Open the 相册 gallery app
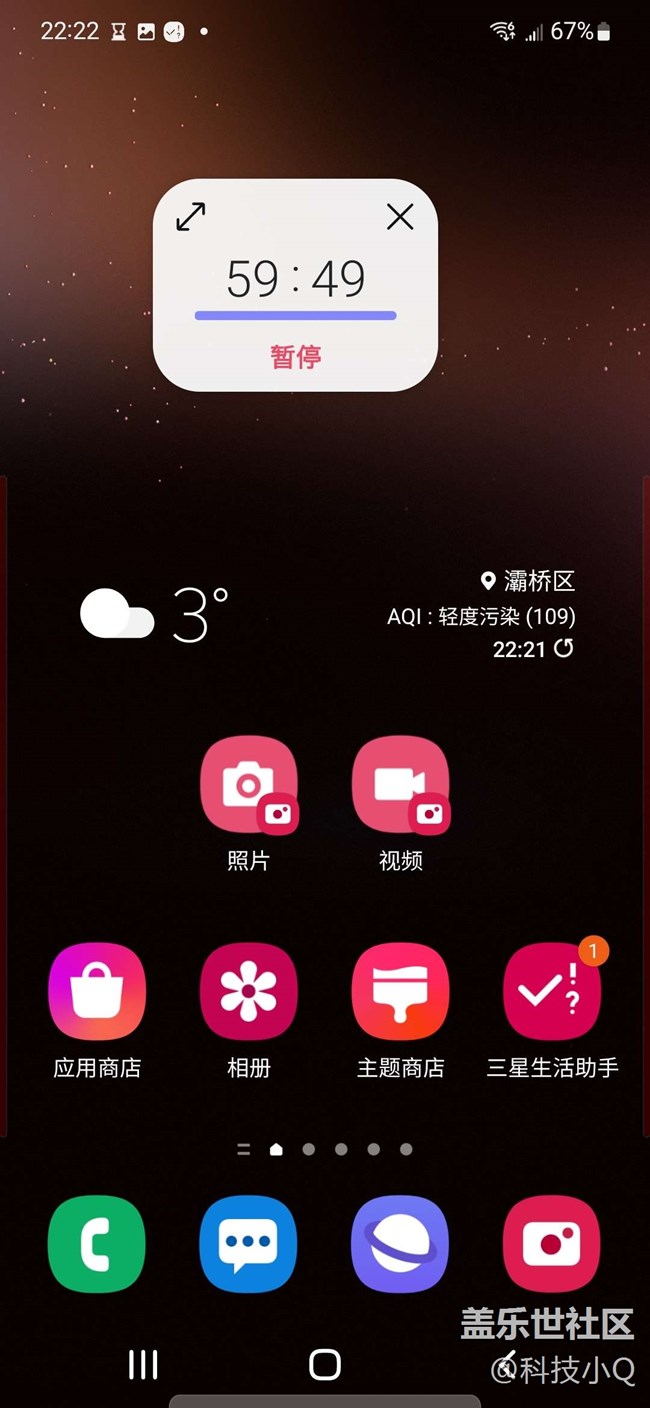Viewport: 650px width, 1408px height. tap(248, 992)
